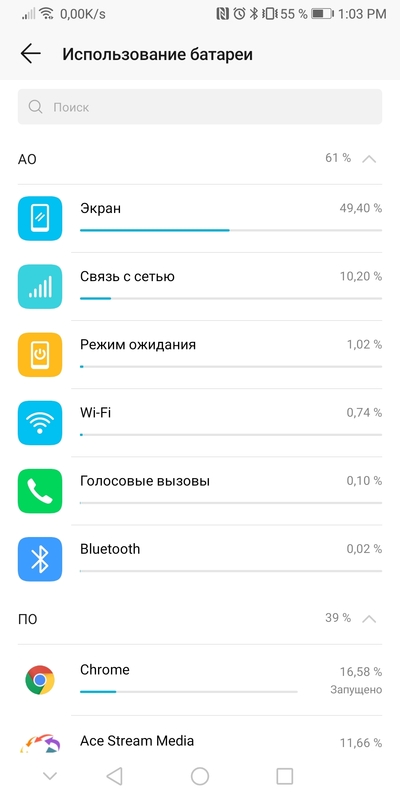This screenshot has height=800, width=400.
Task: Hide the navigation bar with the down arrow
Action: click(x=49, y=776)
